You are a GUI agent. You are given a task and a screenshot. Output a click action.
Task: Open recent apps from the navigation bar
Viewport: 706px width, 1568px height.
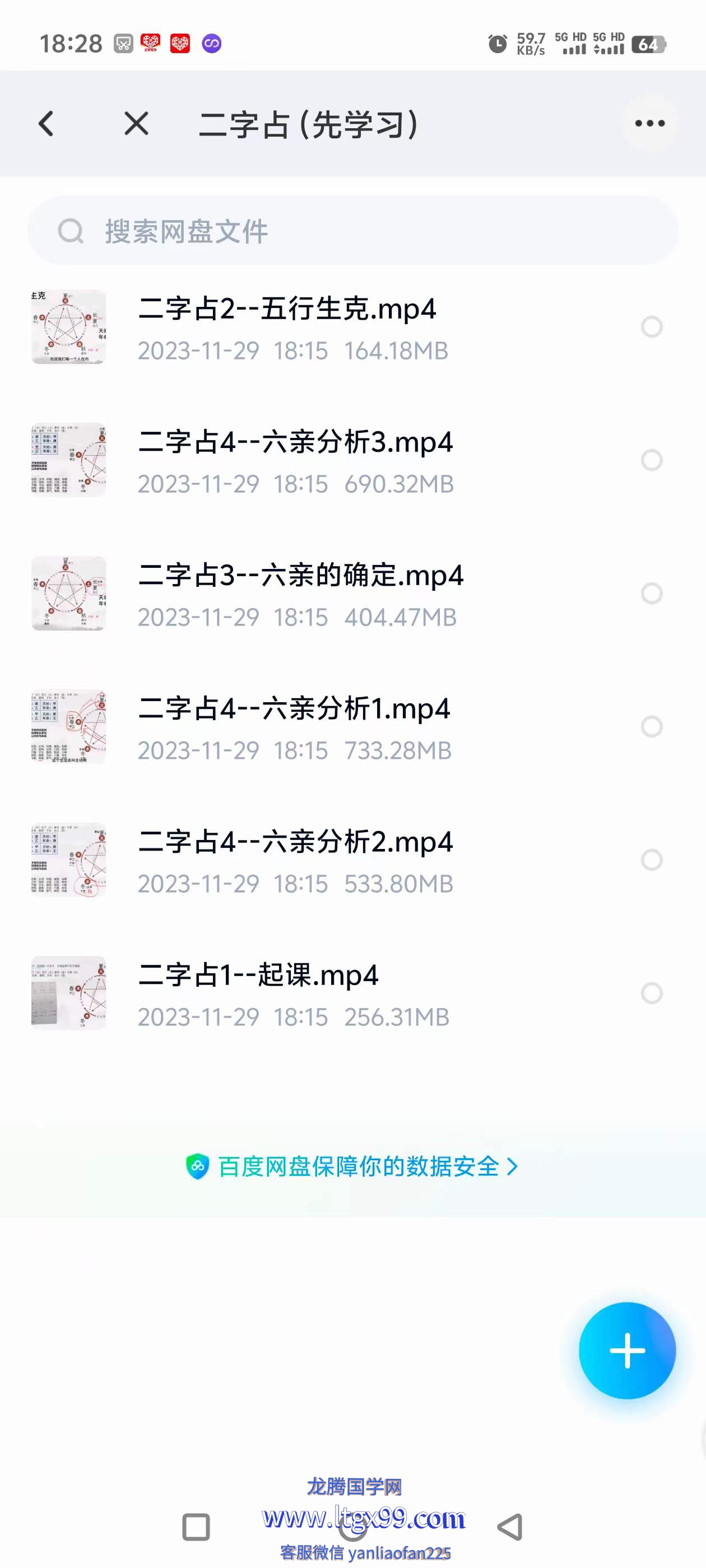(196, 1527)
